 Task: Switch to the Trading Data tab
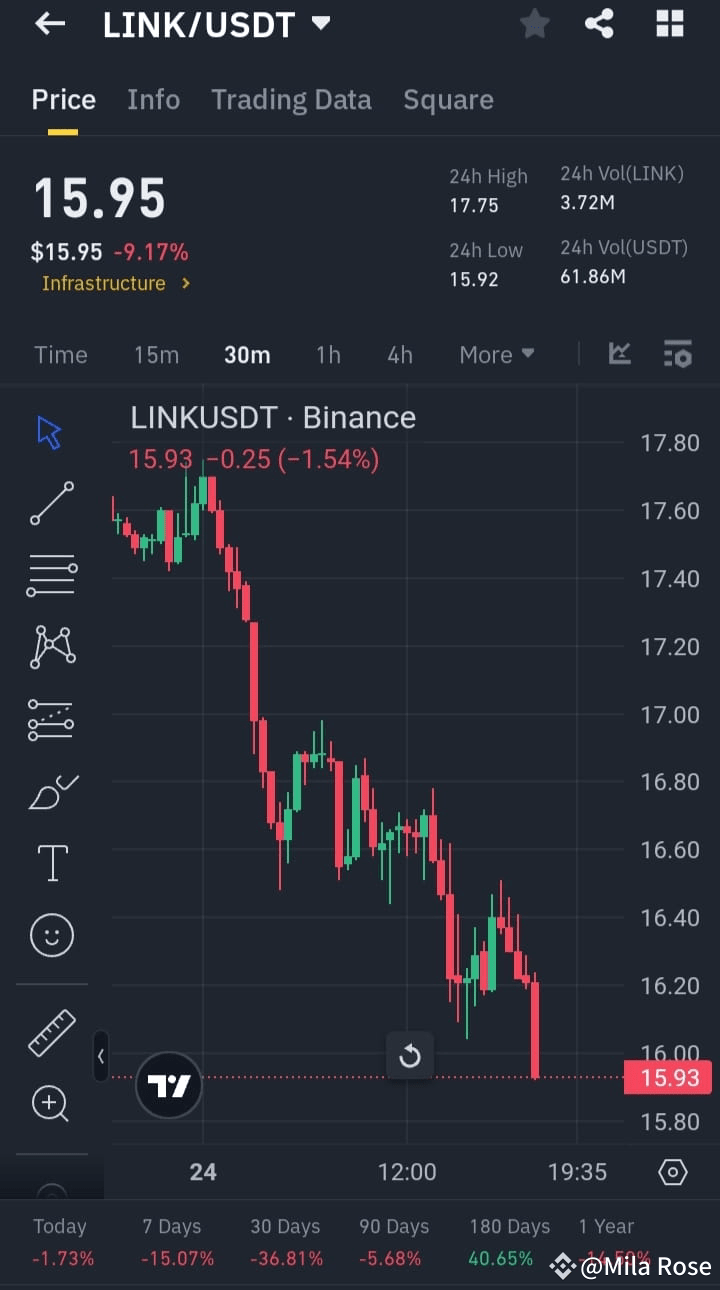[x=291, y=99]
